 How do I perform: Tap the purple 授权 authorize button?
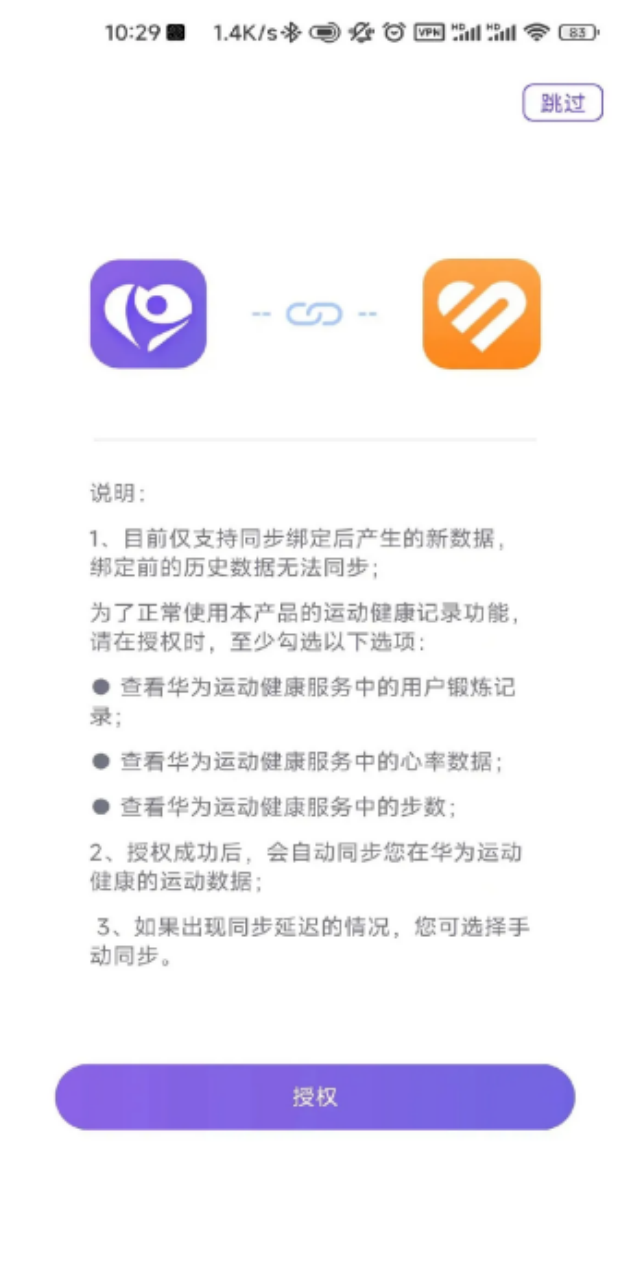click(x=315, y=1097)
